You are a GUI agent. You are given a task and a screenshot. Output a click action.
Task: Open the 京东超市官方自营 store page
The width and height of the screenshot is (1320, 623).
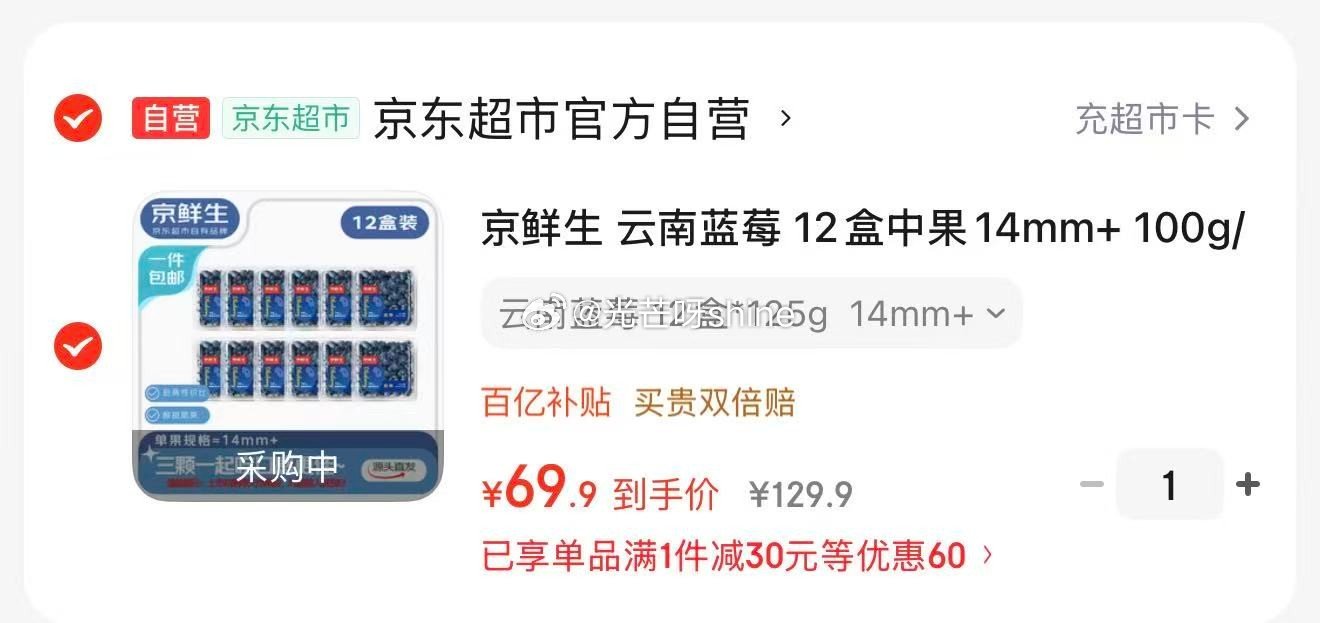pyautogui.click(x=562, y=120)
